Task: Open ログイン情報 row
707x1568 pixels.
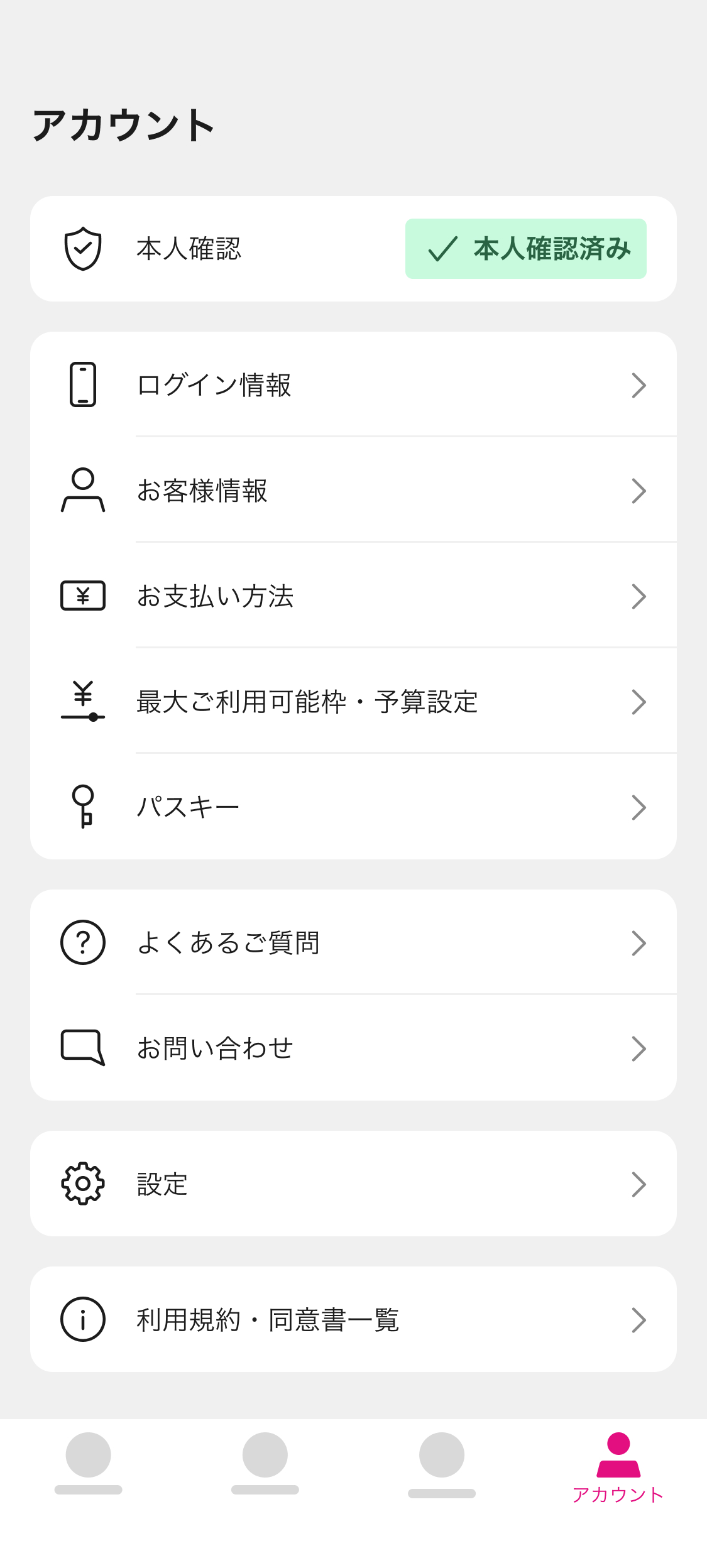Action: click(353, 384)
